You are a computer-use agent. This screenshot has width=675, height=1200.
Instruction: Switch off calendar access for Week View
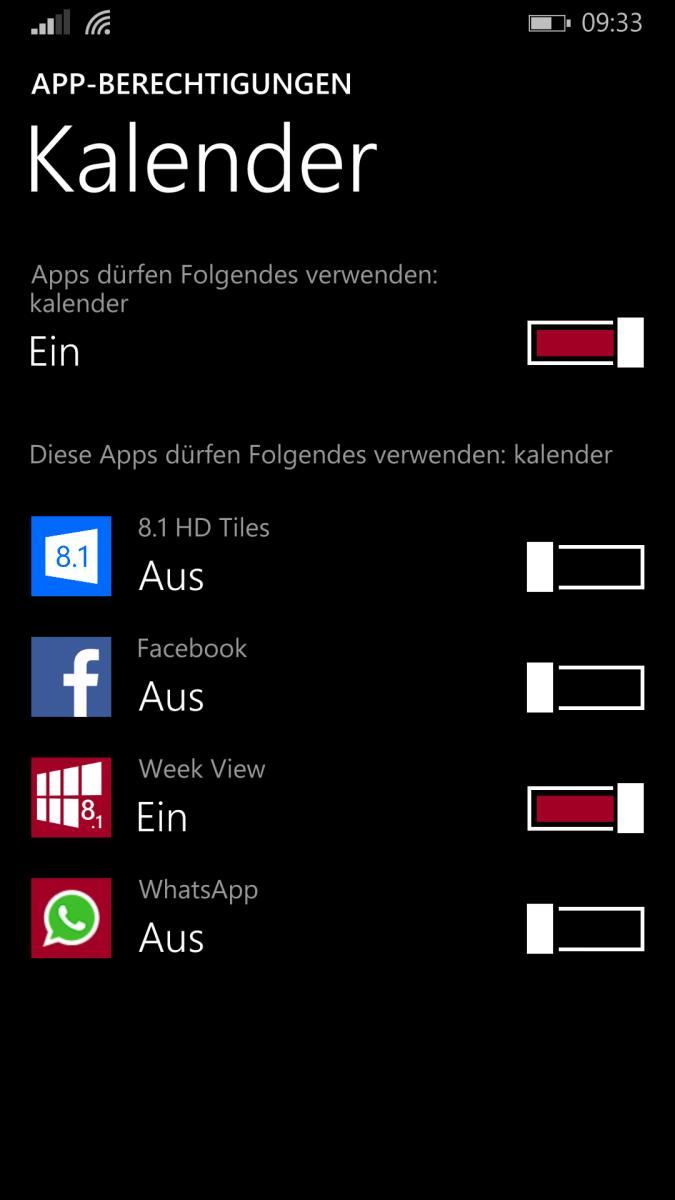[x=585, y=808]
